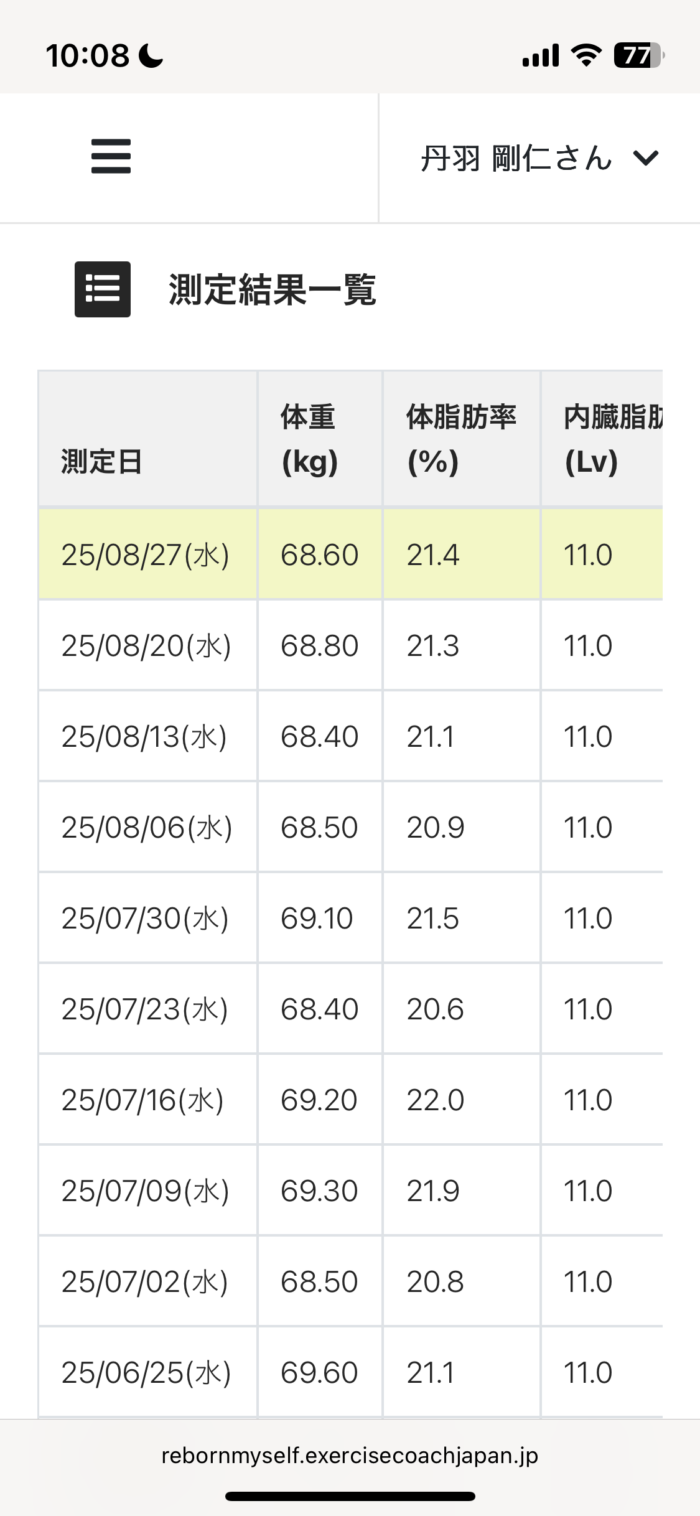This screenshot has width=700, height=1516.
Task: Open the hamburger navigation menu
Action: coord(111,157)
